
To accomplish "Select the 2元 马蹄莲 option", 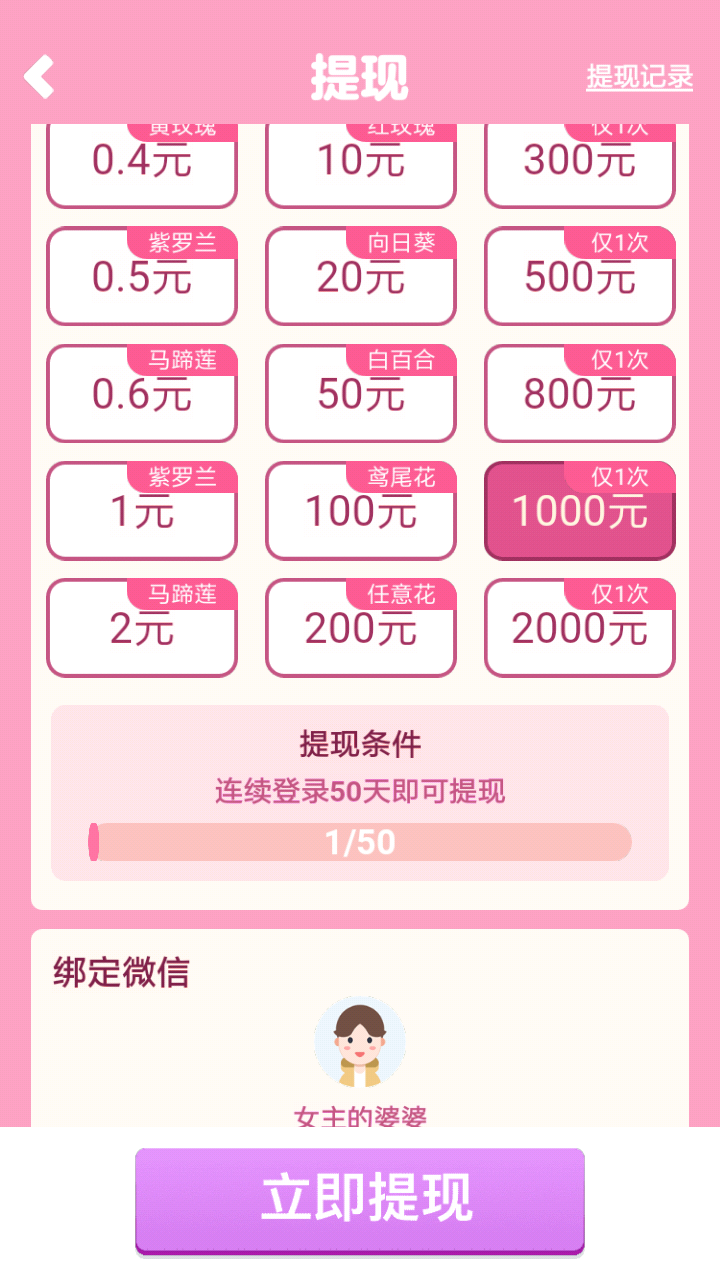I will (142, 628).
